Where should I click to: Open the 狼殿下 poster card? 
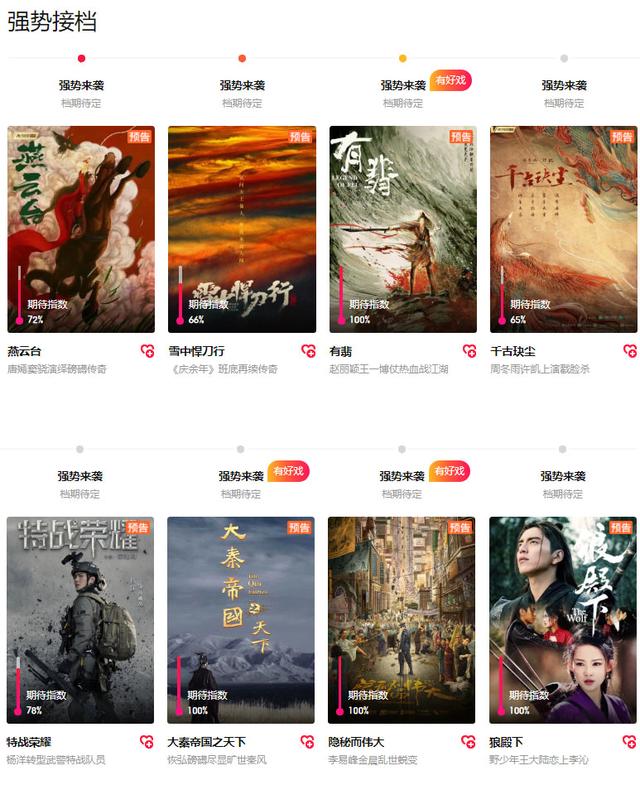(x=563, y=619)
